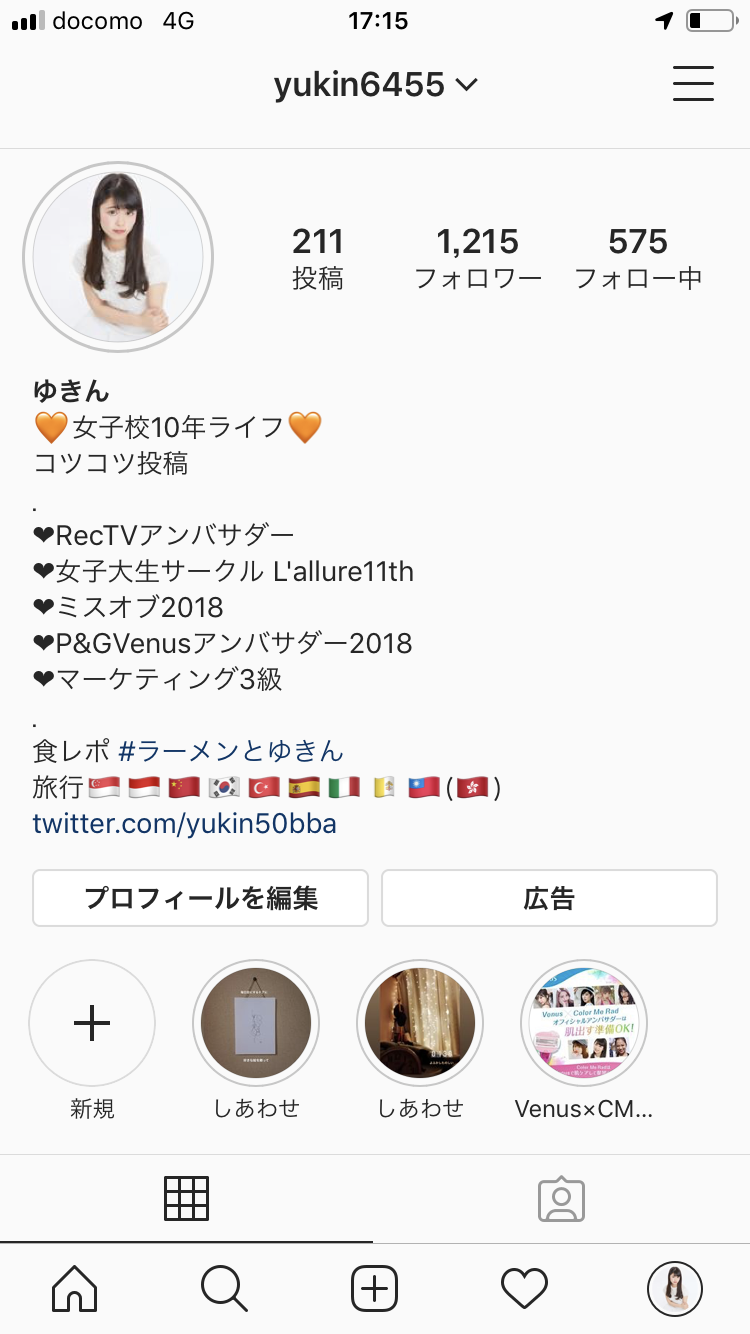750x1334 pixels.
Task: View the 1,215 フォロワー list
Action: pyautogui.click(x=478, y=257)
